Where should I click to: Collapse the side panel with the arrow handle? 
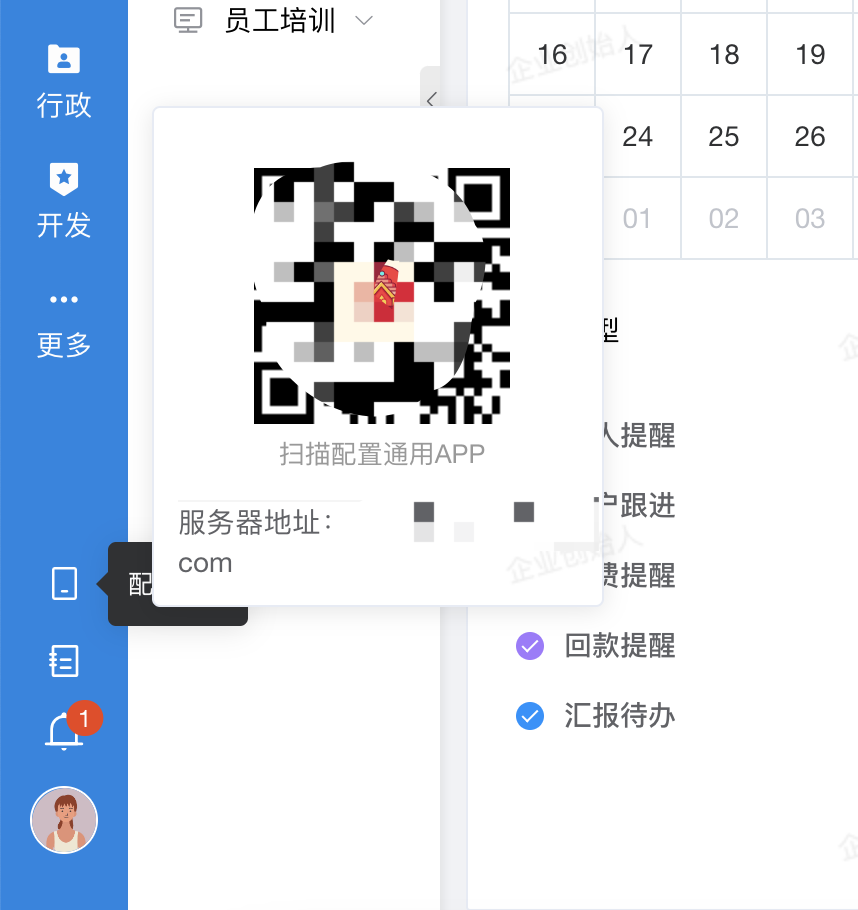point(431,99)
